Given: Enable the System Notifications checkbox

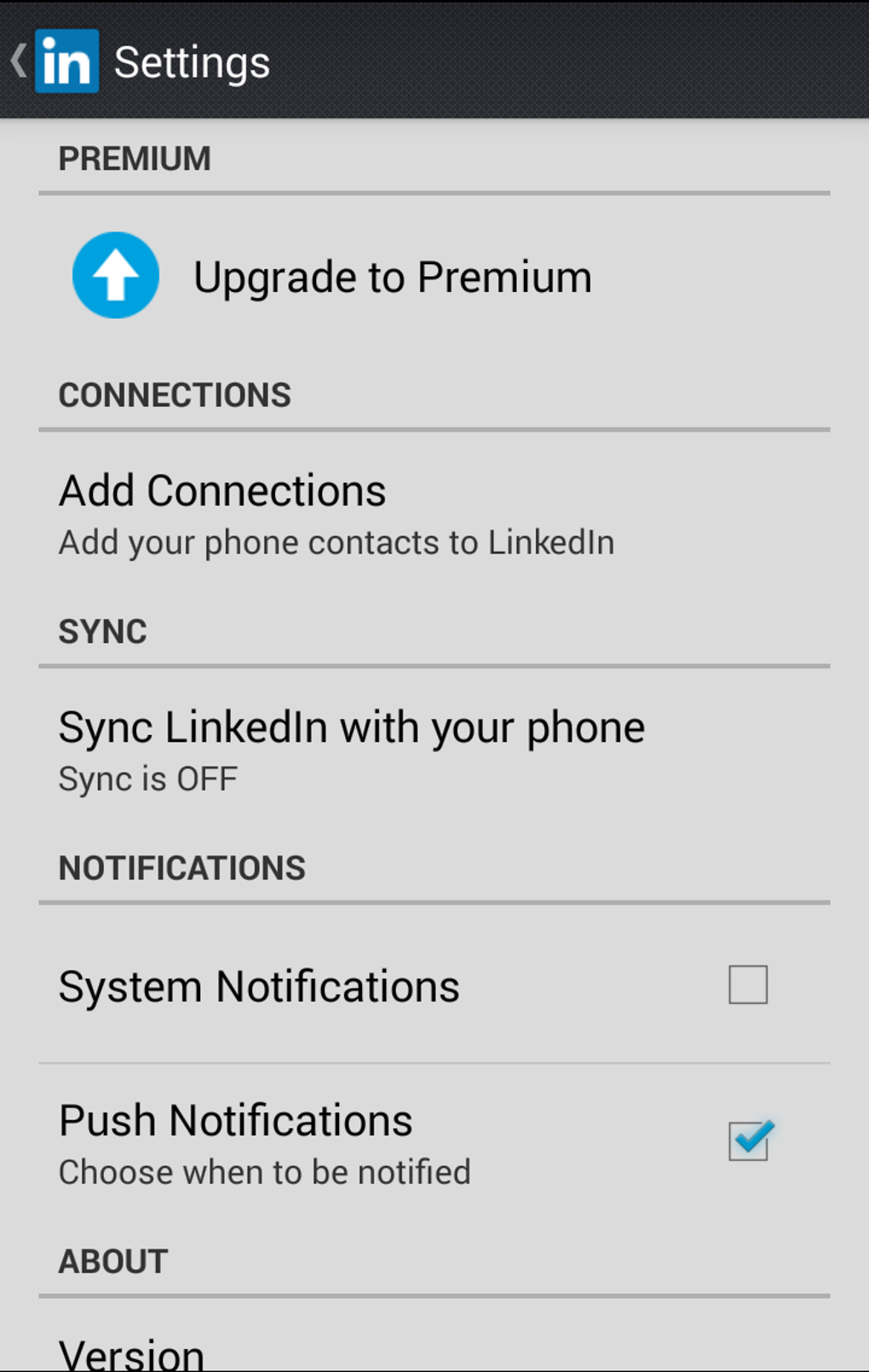Looking at the screenshot, I should (x=747, y=985).
